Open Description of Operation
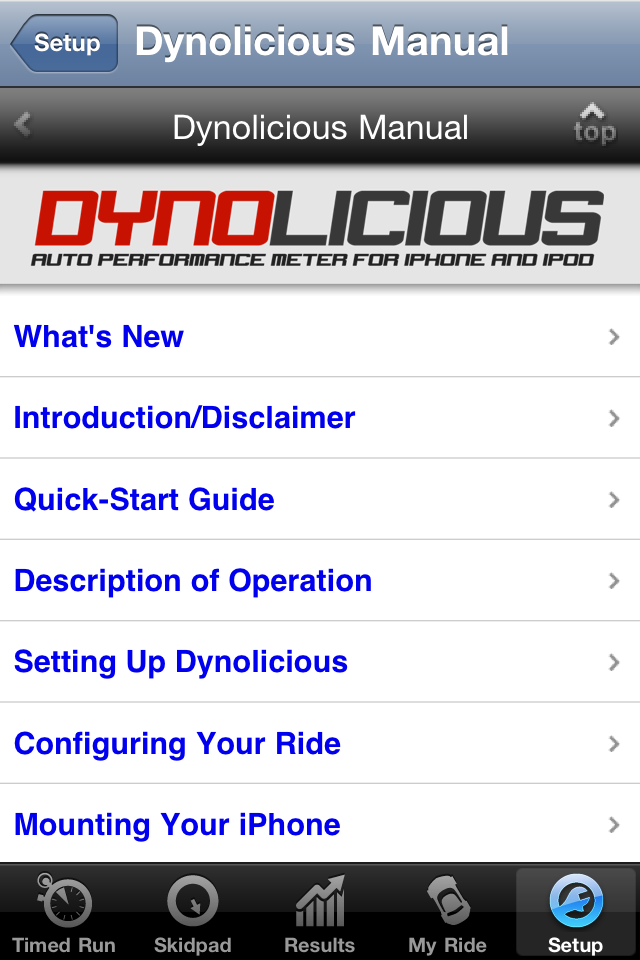640x960 pixels. 320,581
